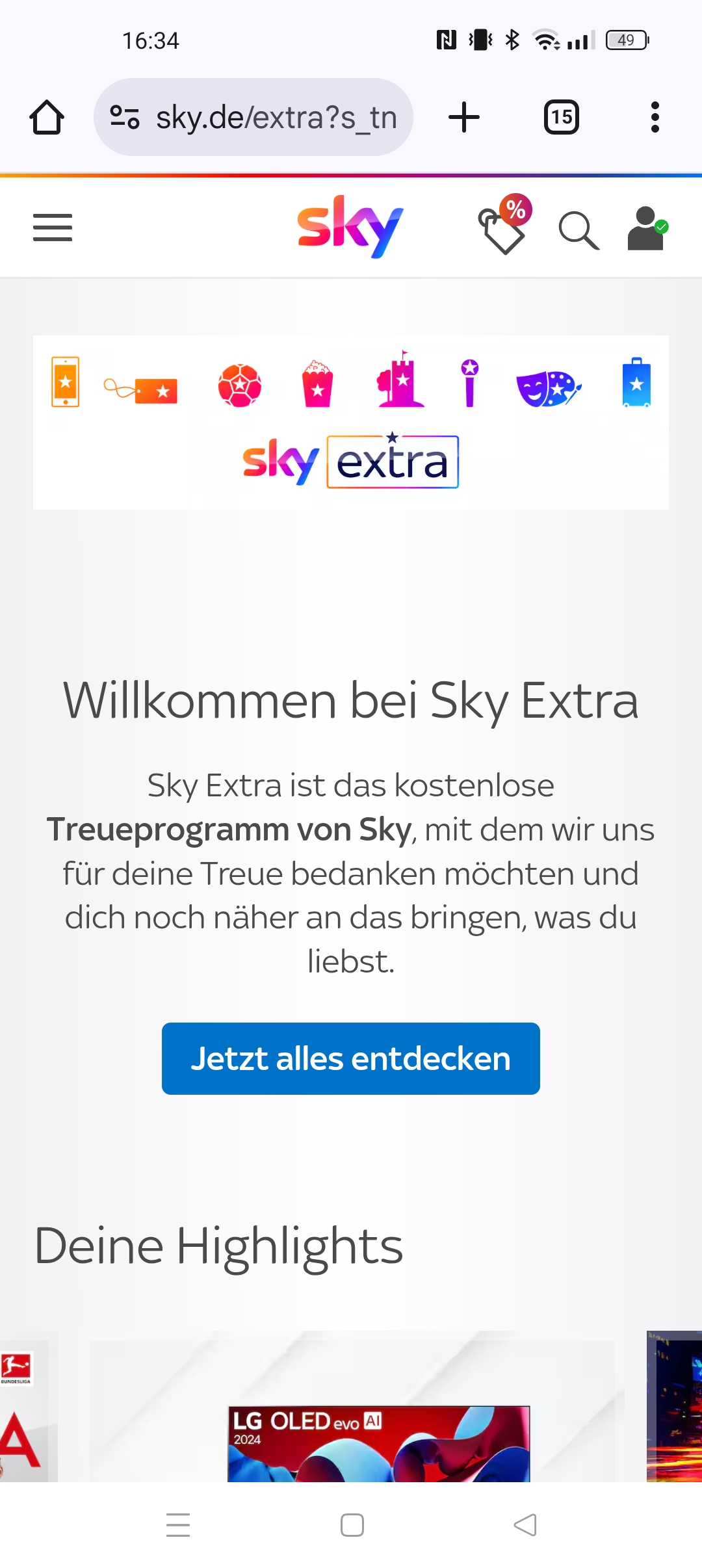Open the browser overflow menu

click(x=655, y=118)
